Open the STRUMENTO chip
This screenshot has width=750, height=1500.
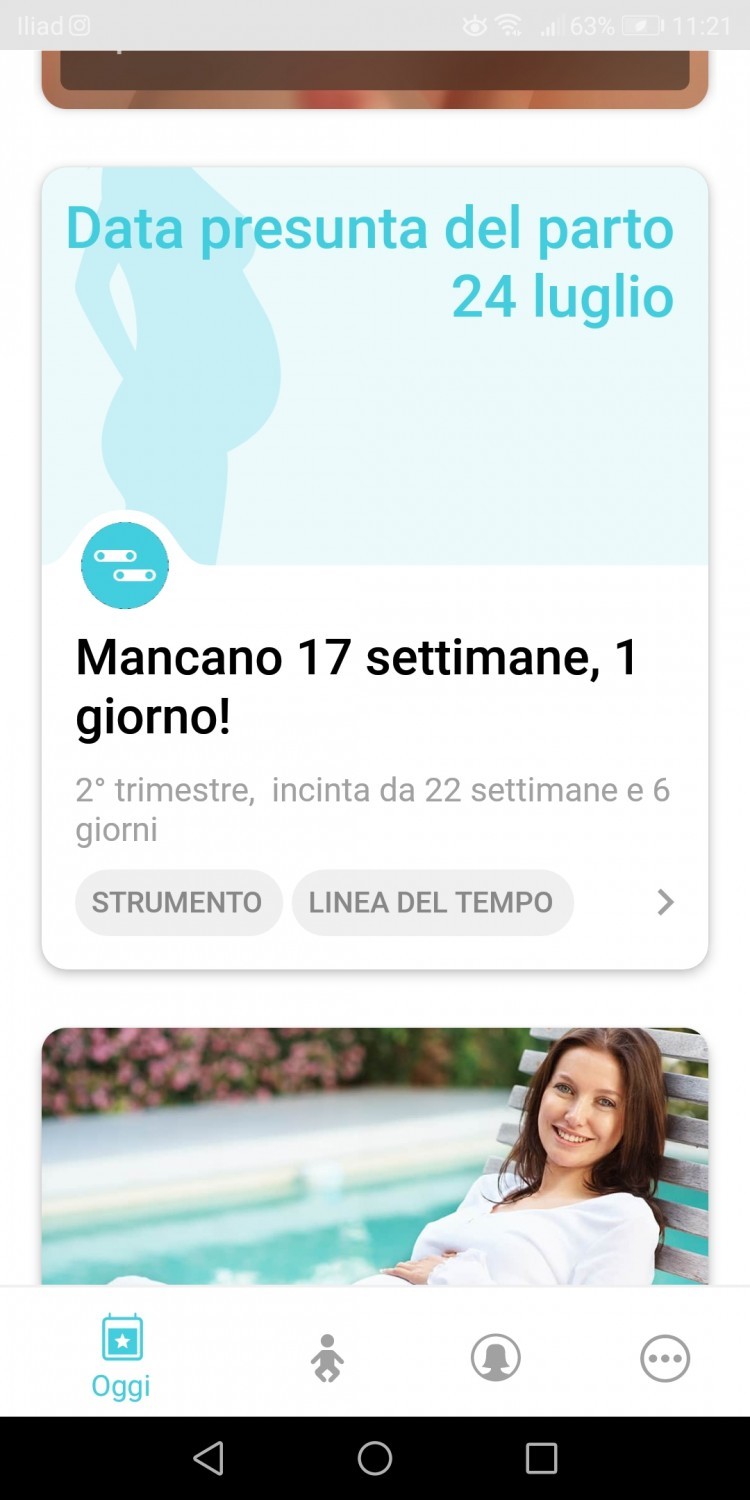[x=178, y=902]
